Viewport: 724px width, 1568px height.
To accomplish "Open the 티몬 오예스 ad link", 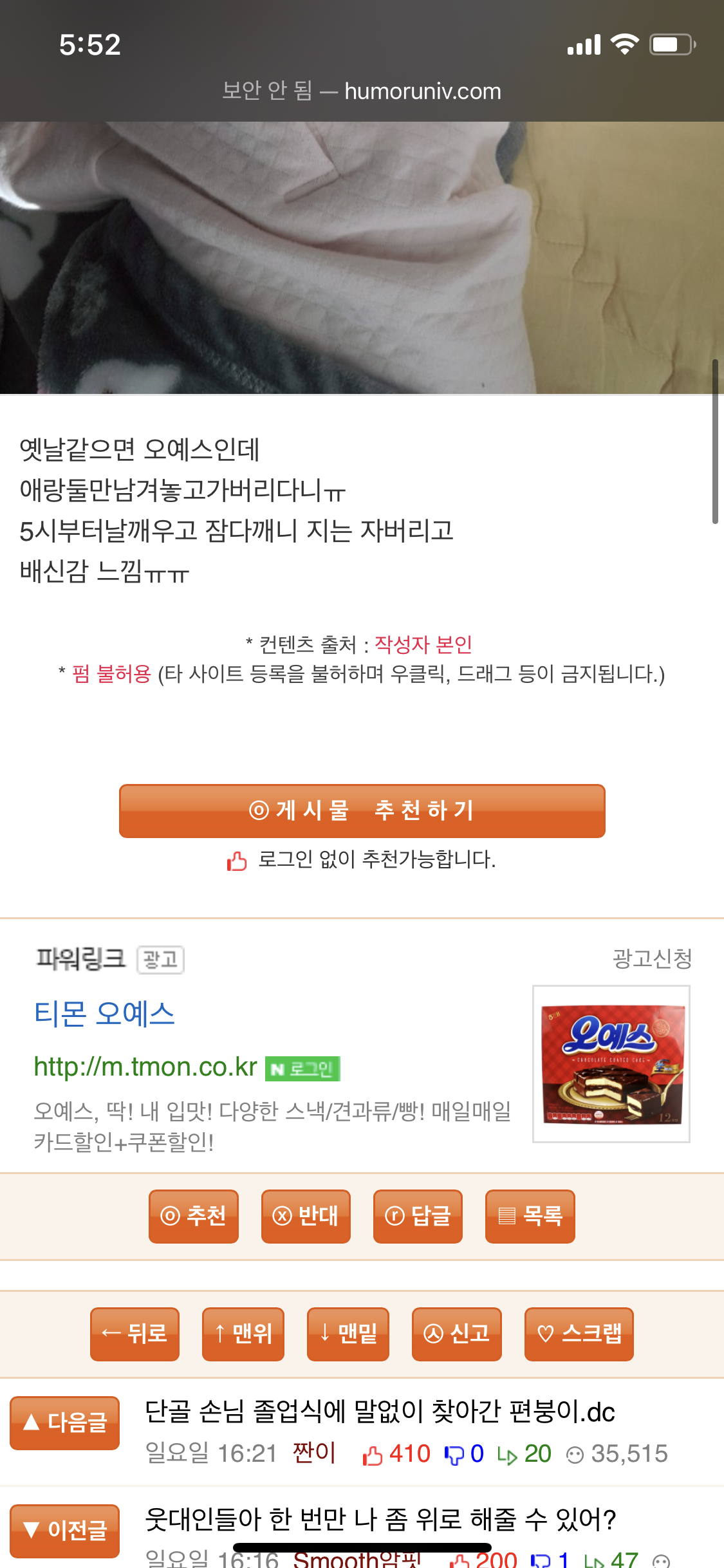I will pyautogui.click(x=104, y=1014).
